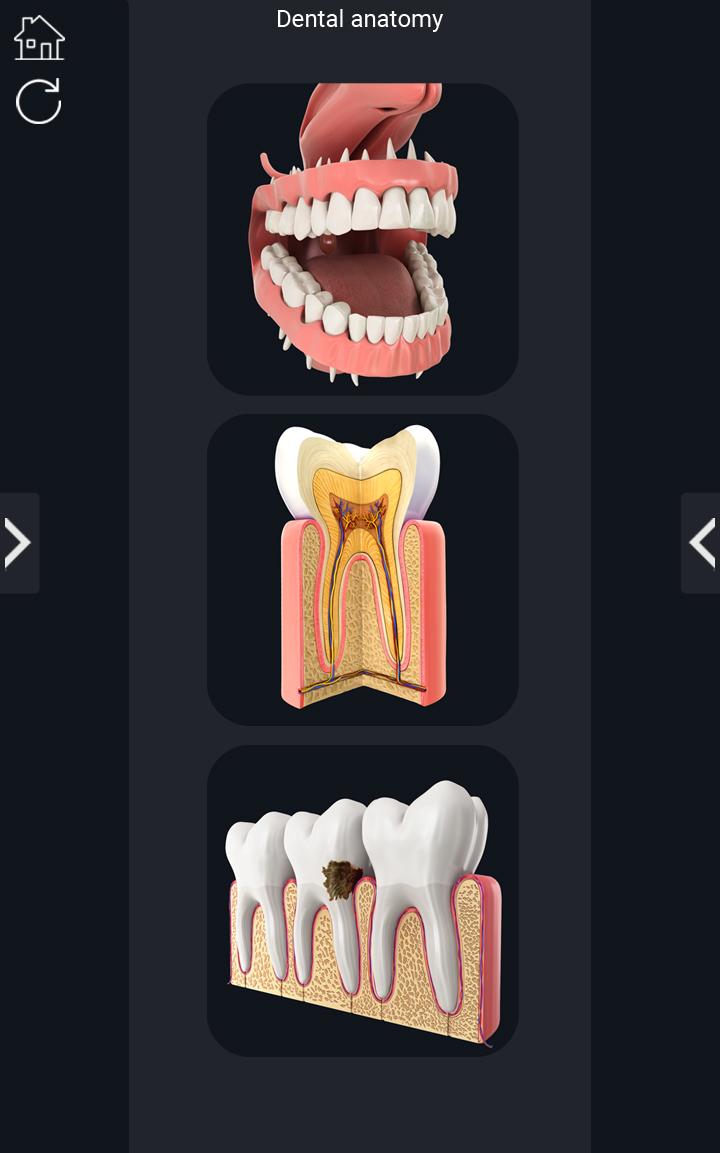The image size is (720, 1153).
Task: Tap the refresh circular arrow icon
Action: (x=39, y=102)
